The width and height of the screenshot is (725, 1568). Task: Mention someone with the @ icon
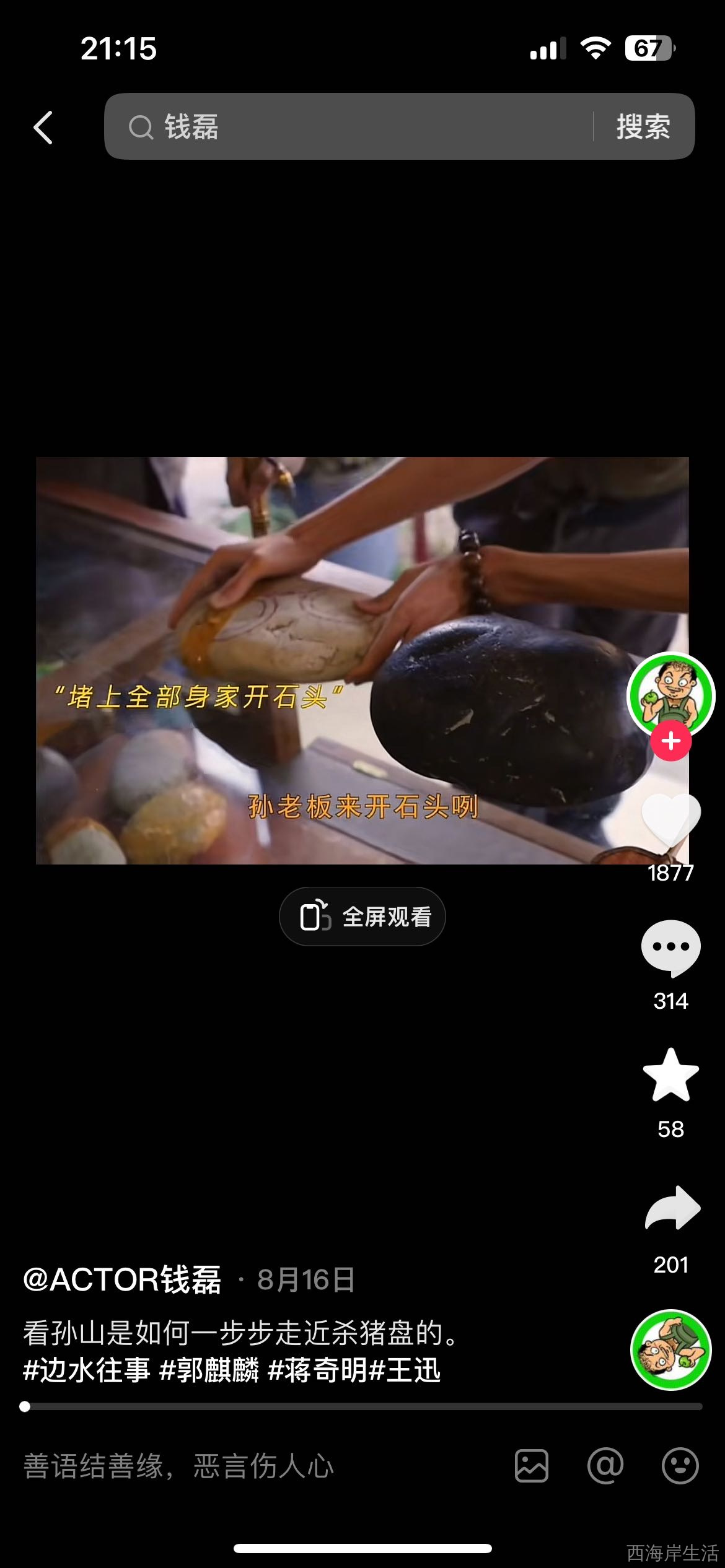tap(605, 1466)
